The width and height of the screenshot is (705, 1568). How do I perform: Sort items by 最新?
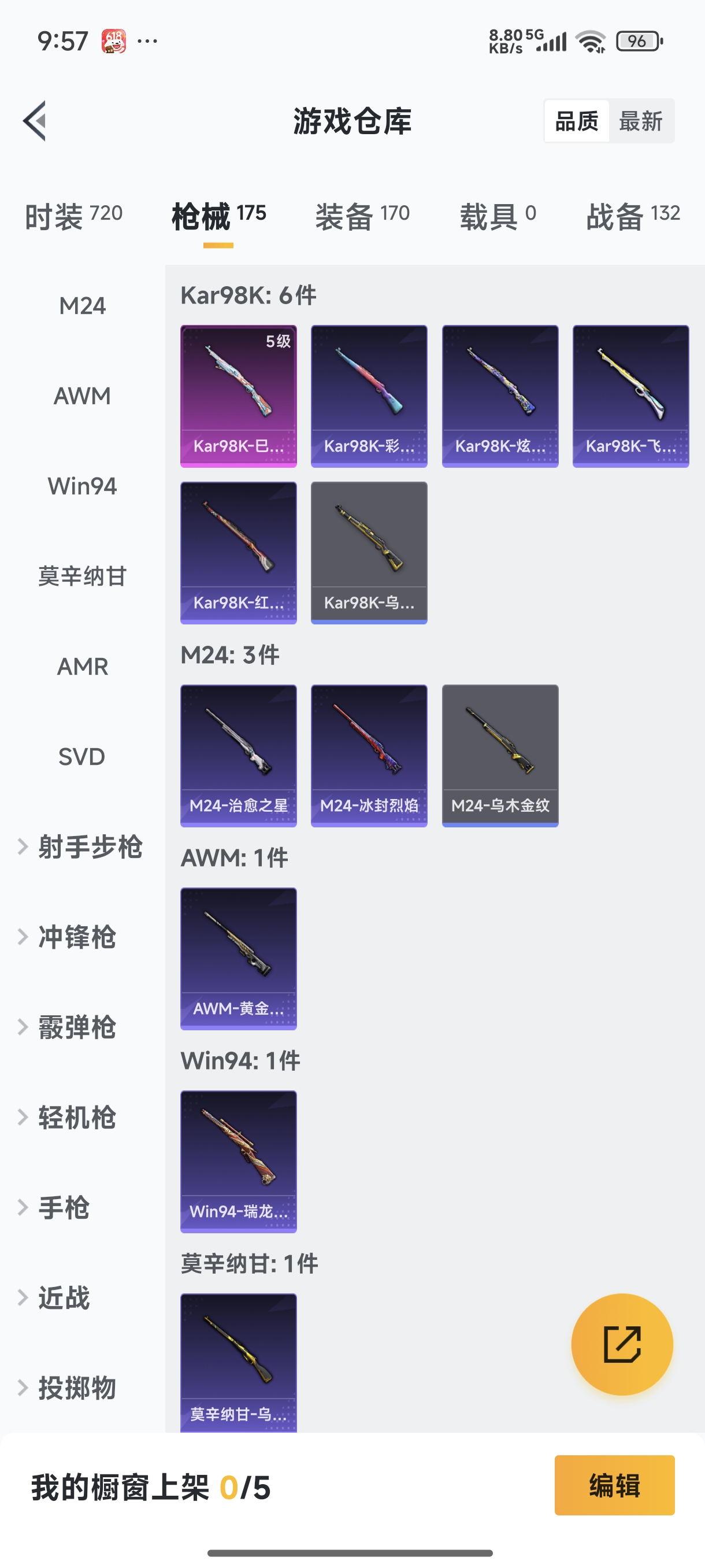click(640, 121)
